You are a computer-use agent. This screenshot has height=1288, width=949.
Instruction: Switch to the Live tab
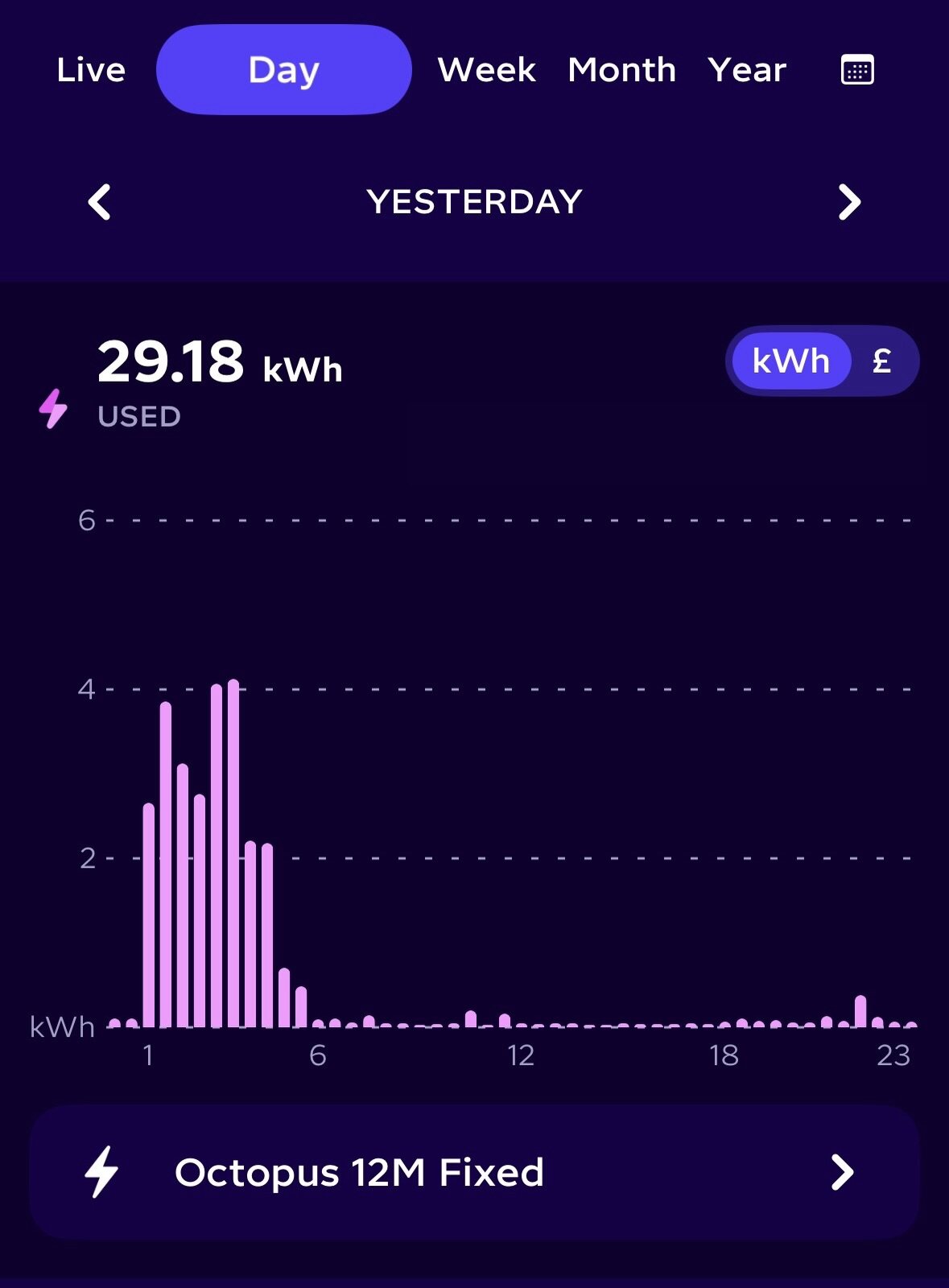[x=91, y=70]
